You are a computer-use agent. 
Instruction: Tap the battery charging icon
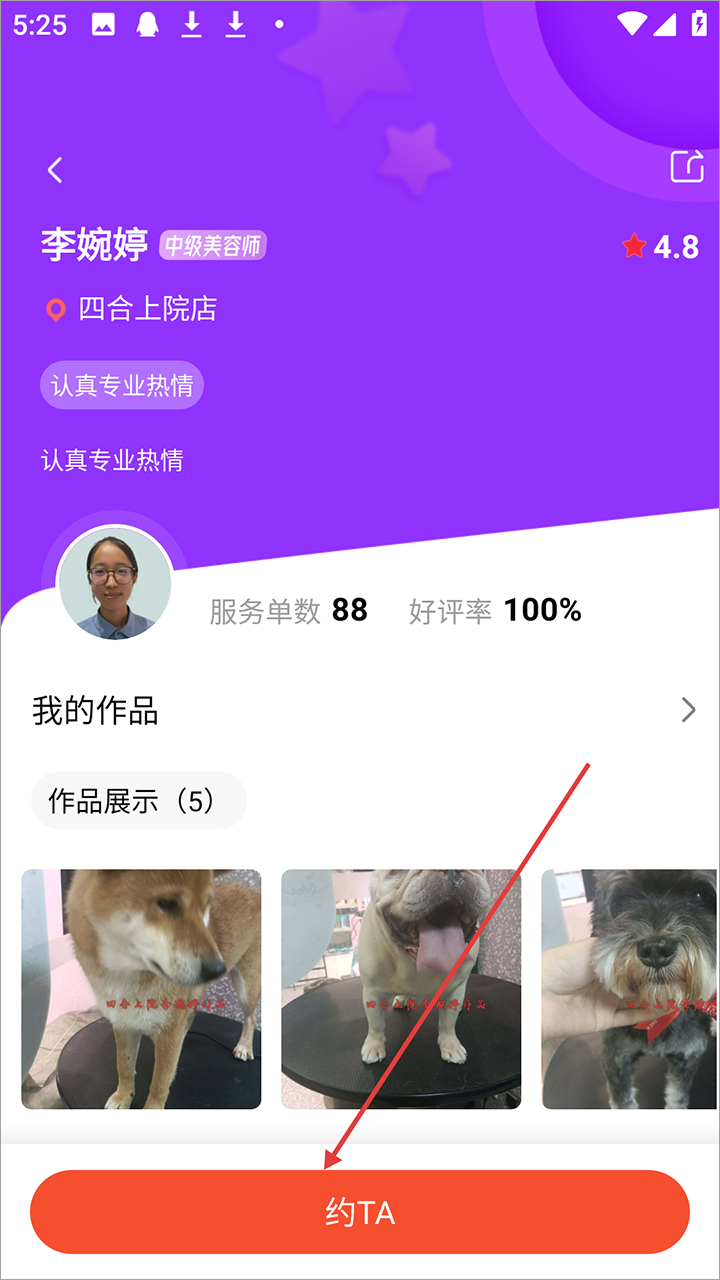point(699,25)
